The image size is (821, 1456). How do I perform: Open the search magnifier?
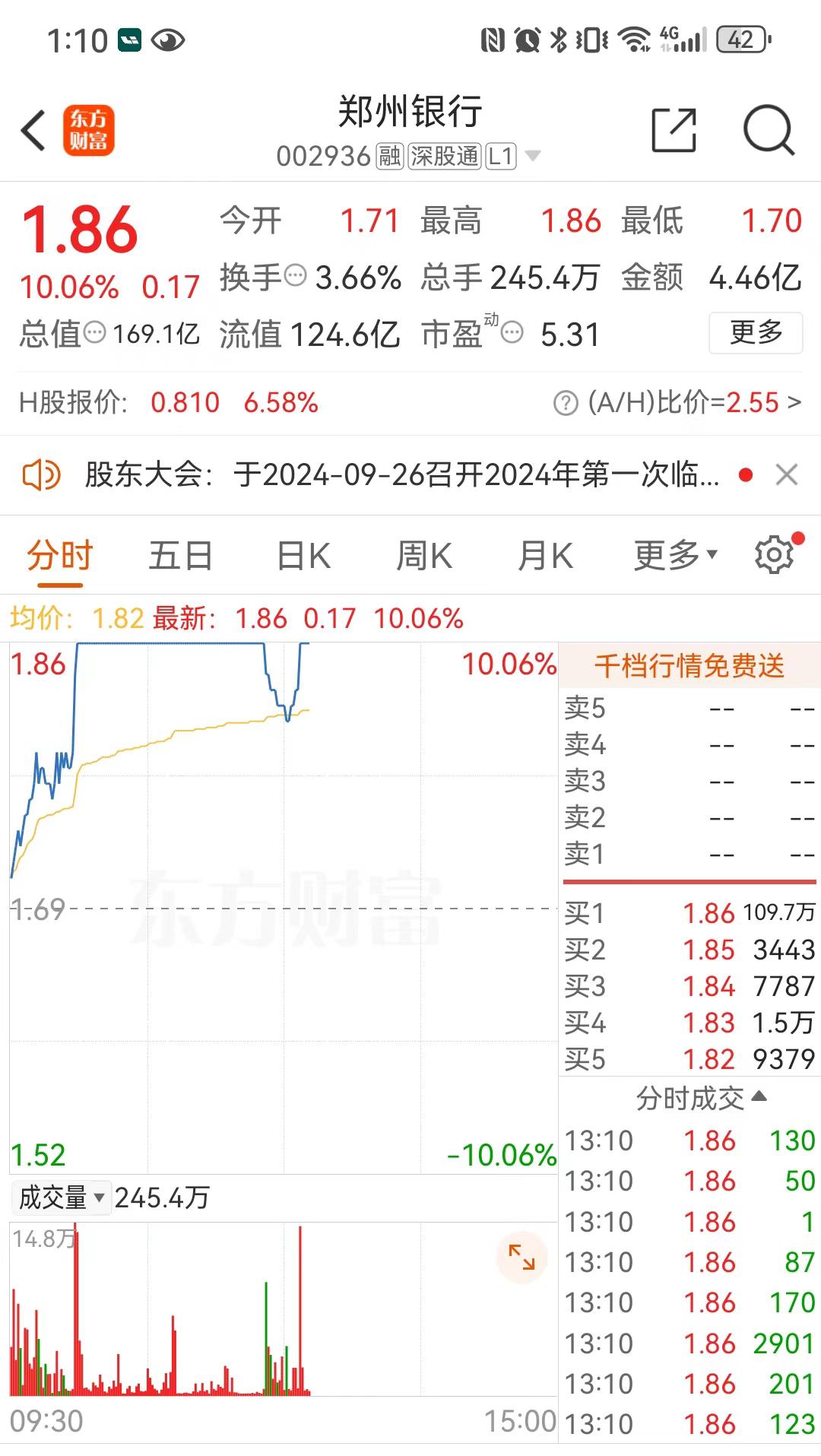tap(769, 130)
